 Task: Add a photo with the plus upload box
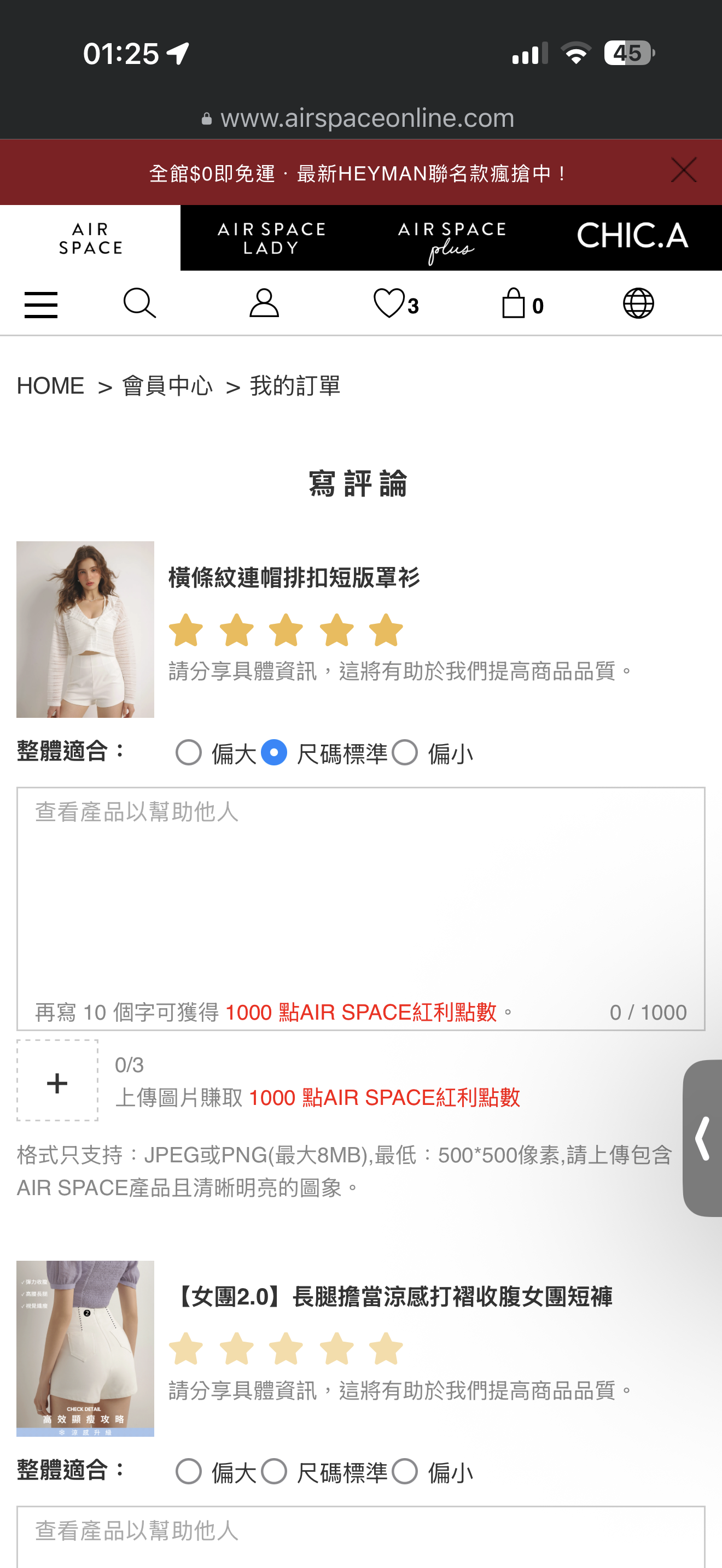[x=57, y=1080]
